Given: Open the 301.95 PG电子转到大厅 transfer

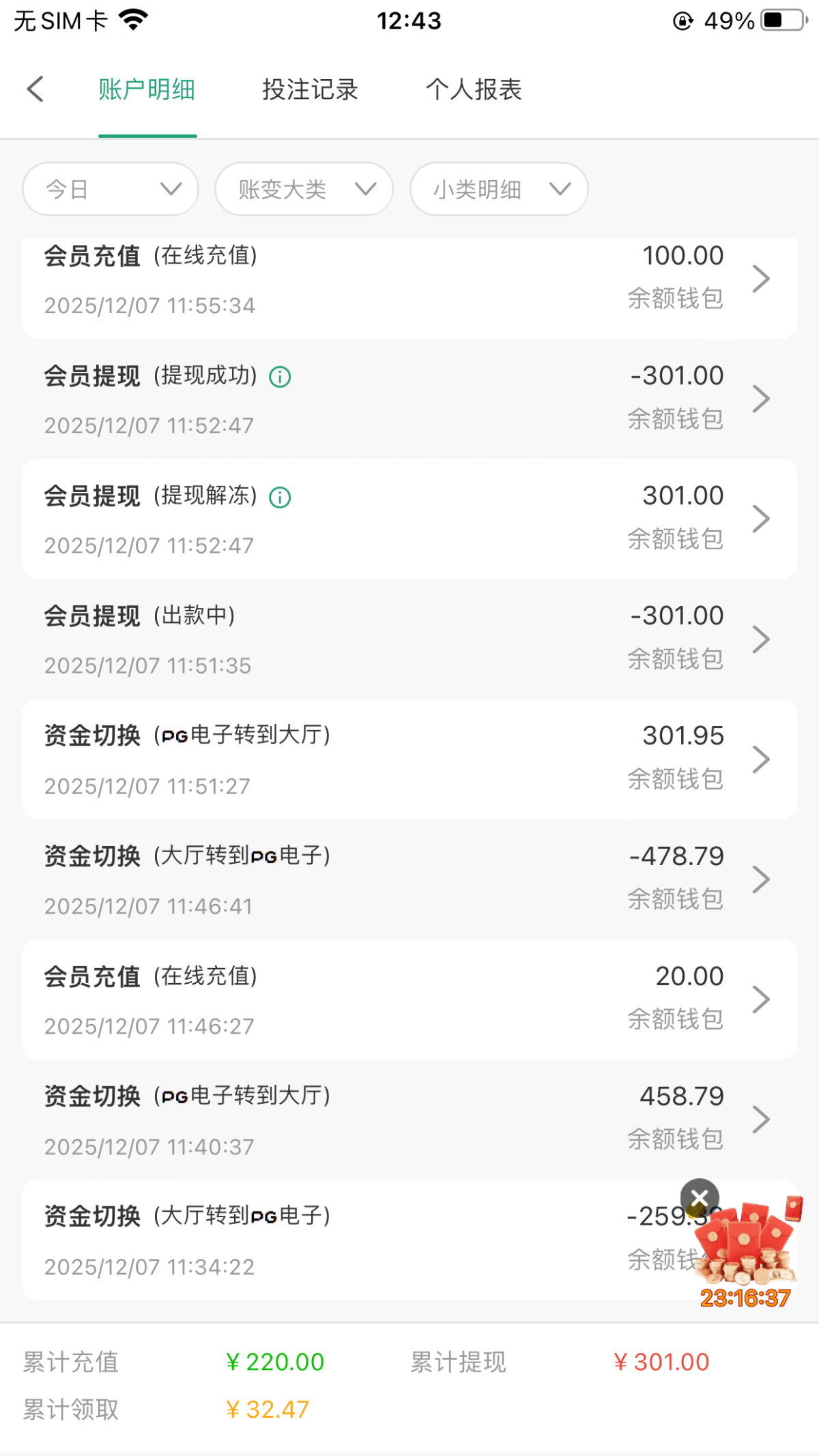Looking at the screenshot, I should [409, 759].
